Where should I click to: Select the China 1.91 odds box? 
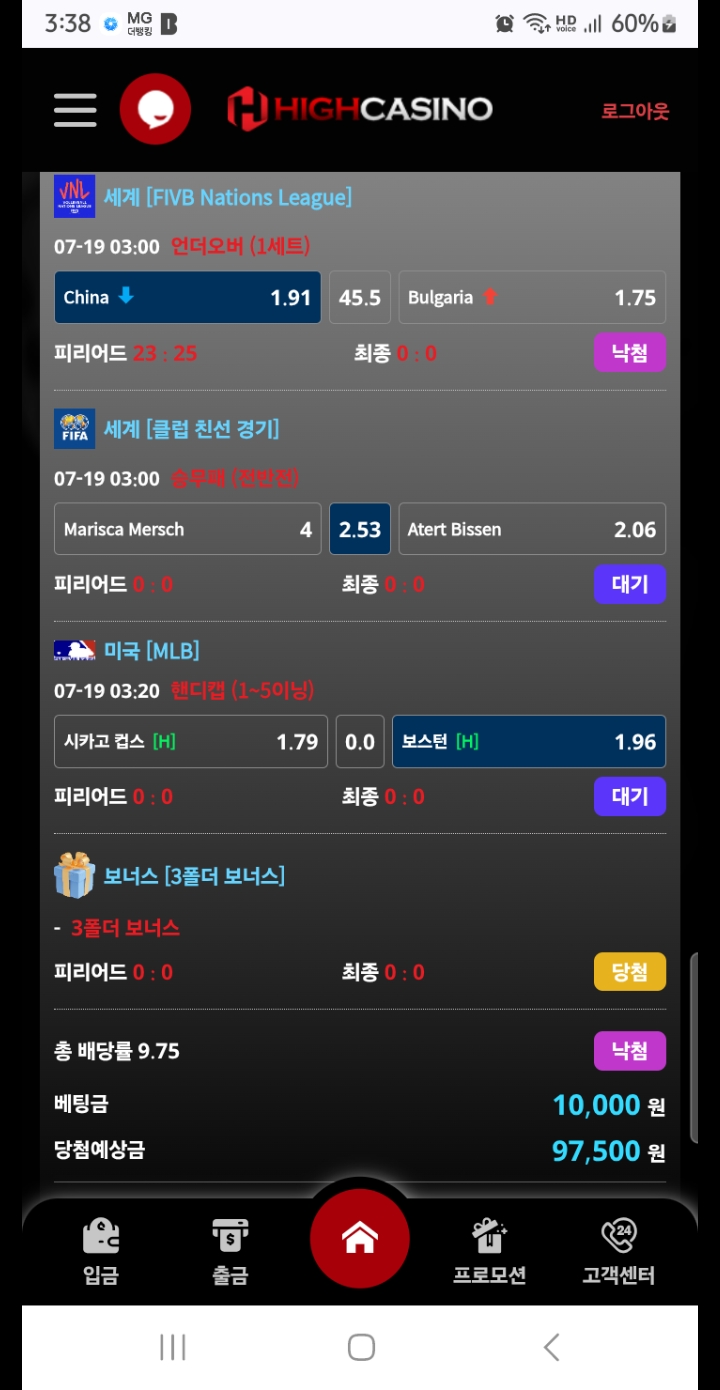[187, 297]
